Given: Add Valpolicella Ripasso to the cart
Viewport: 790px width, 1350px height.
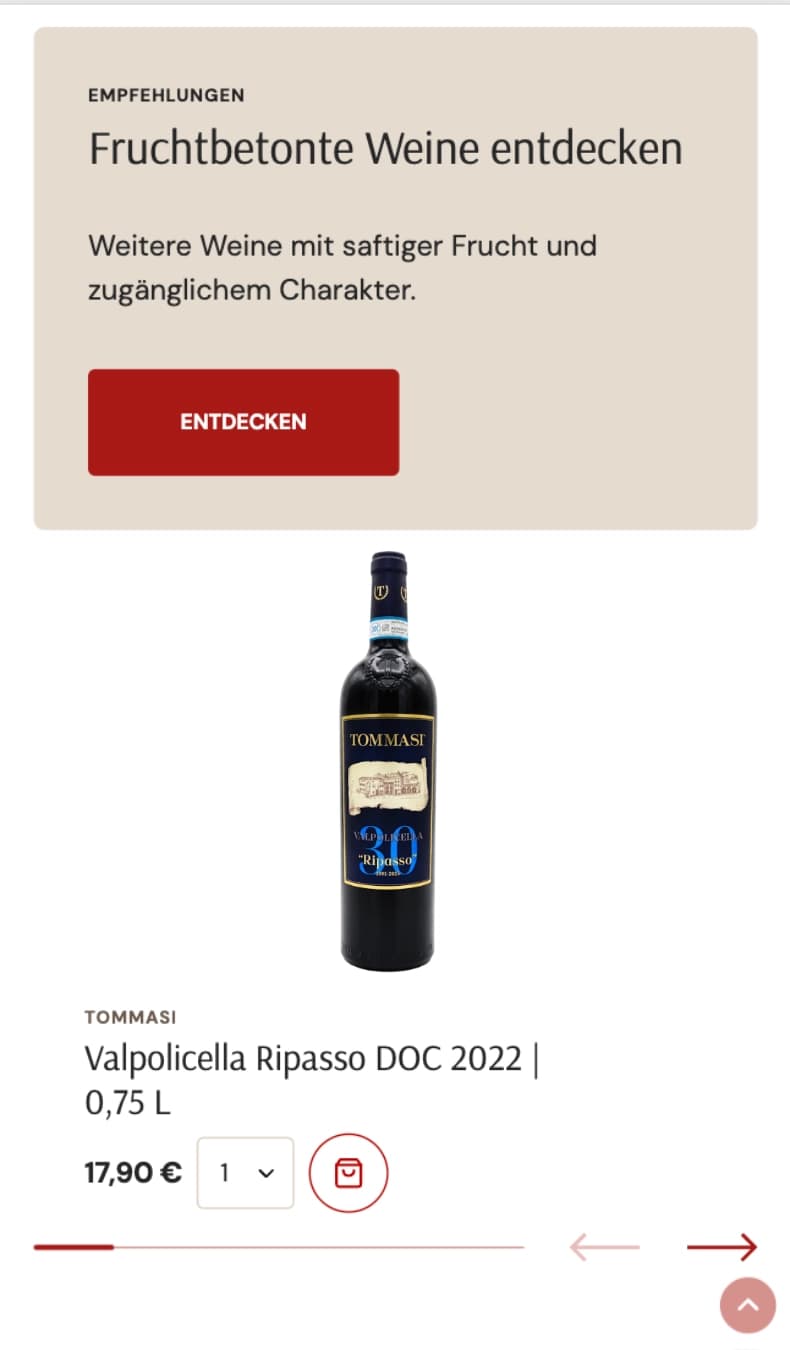Looking at the screenshot, I should click(348, 1172).
